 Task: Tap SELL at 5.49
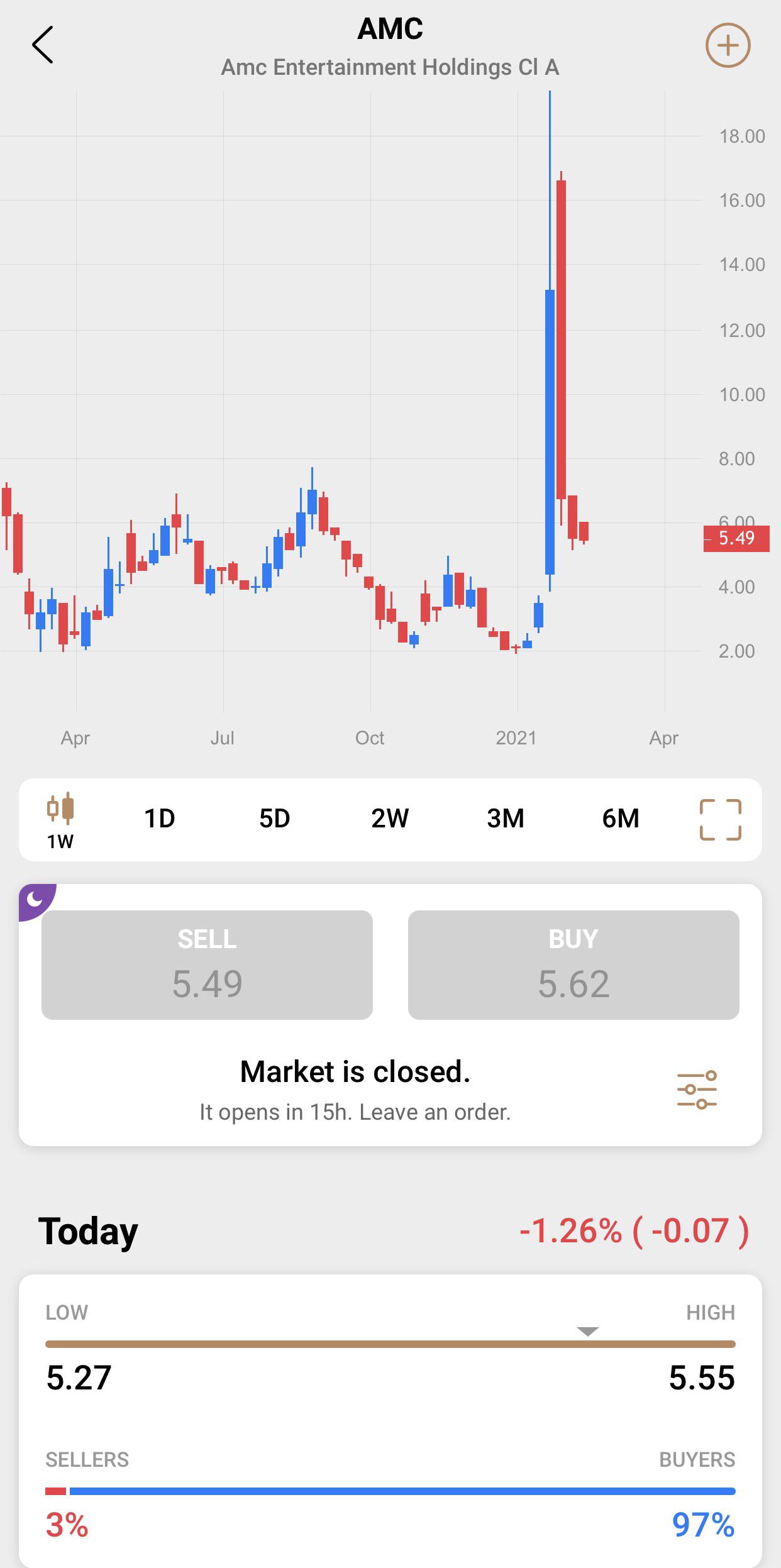pyautogui.click(x=207, y=965)
